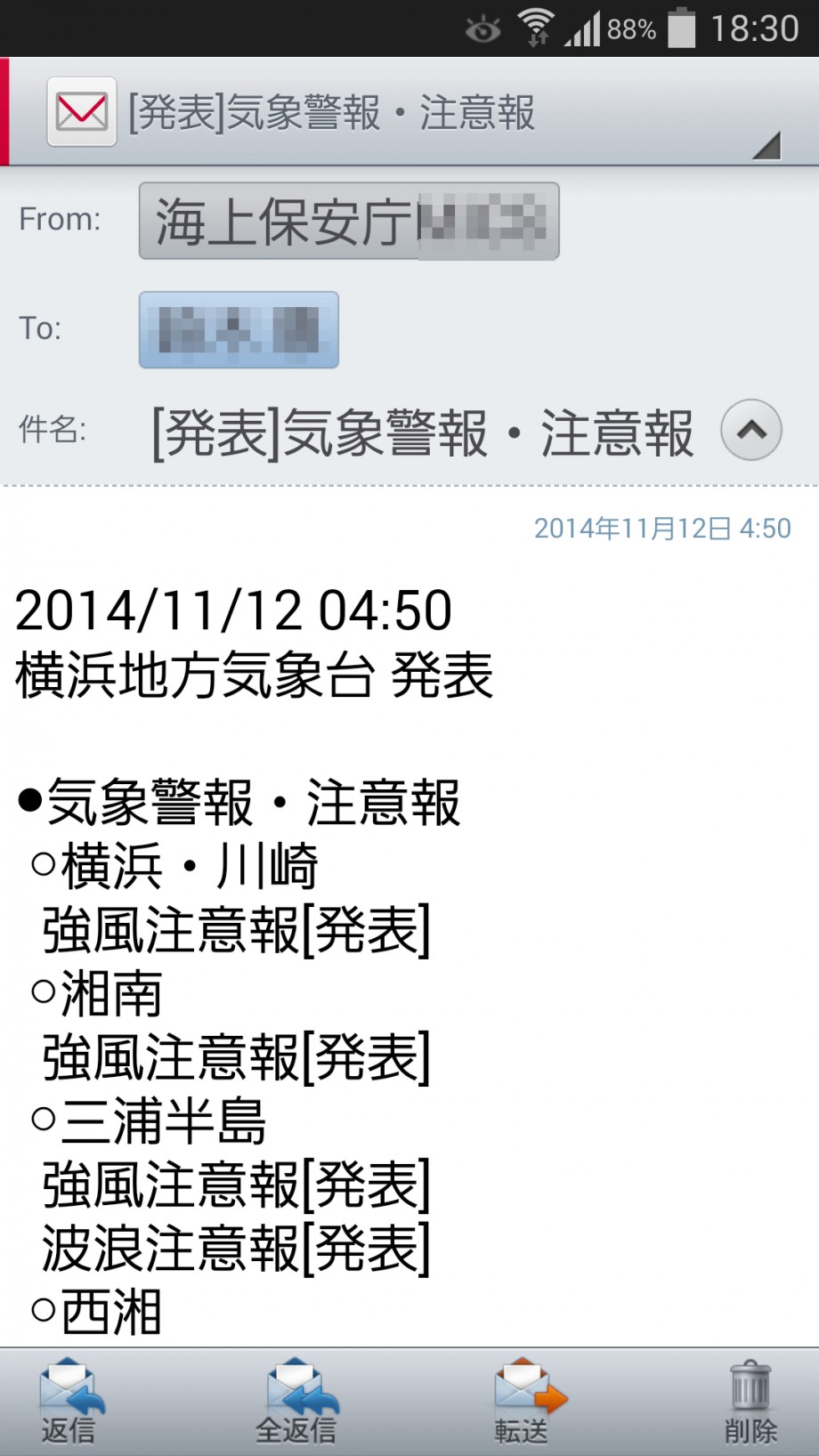The image size is (819, 1456).
Task: Forward the email with 転送
Action: pyautogui.click(x=525, y=1403)
